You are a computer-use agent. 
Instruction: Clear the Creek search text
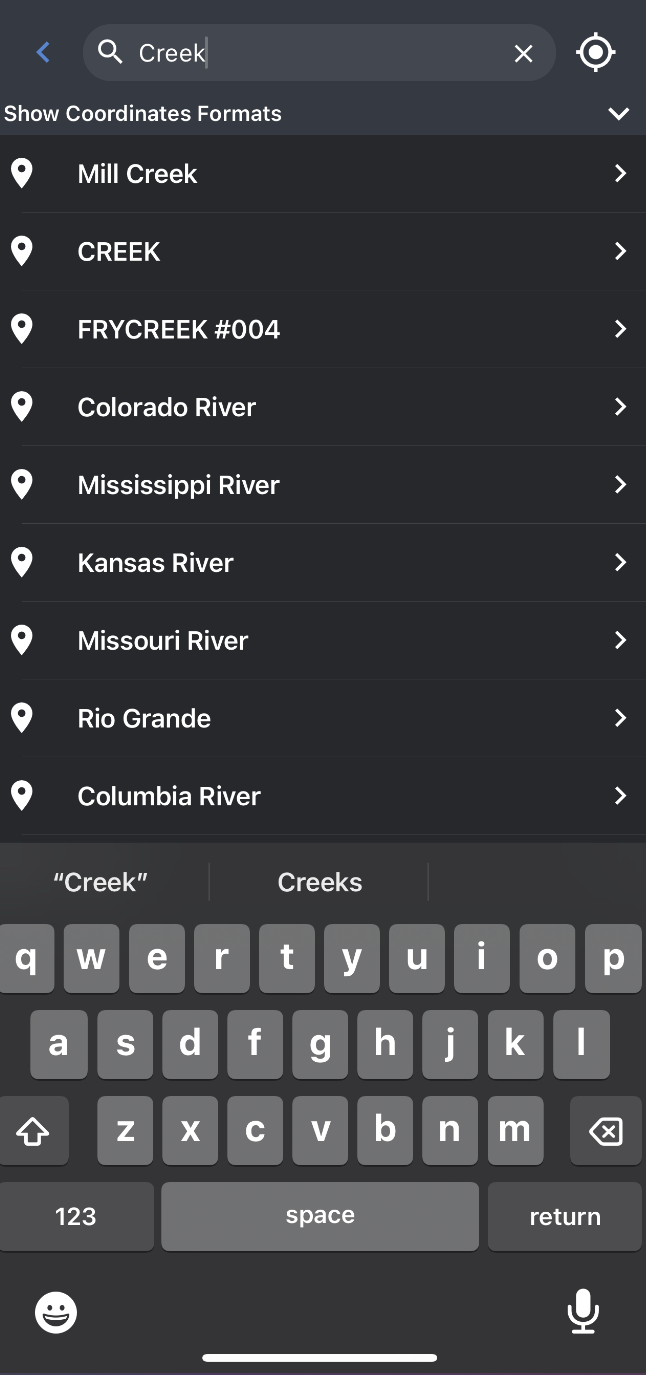[523, 54]
